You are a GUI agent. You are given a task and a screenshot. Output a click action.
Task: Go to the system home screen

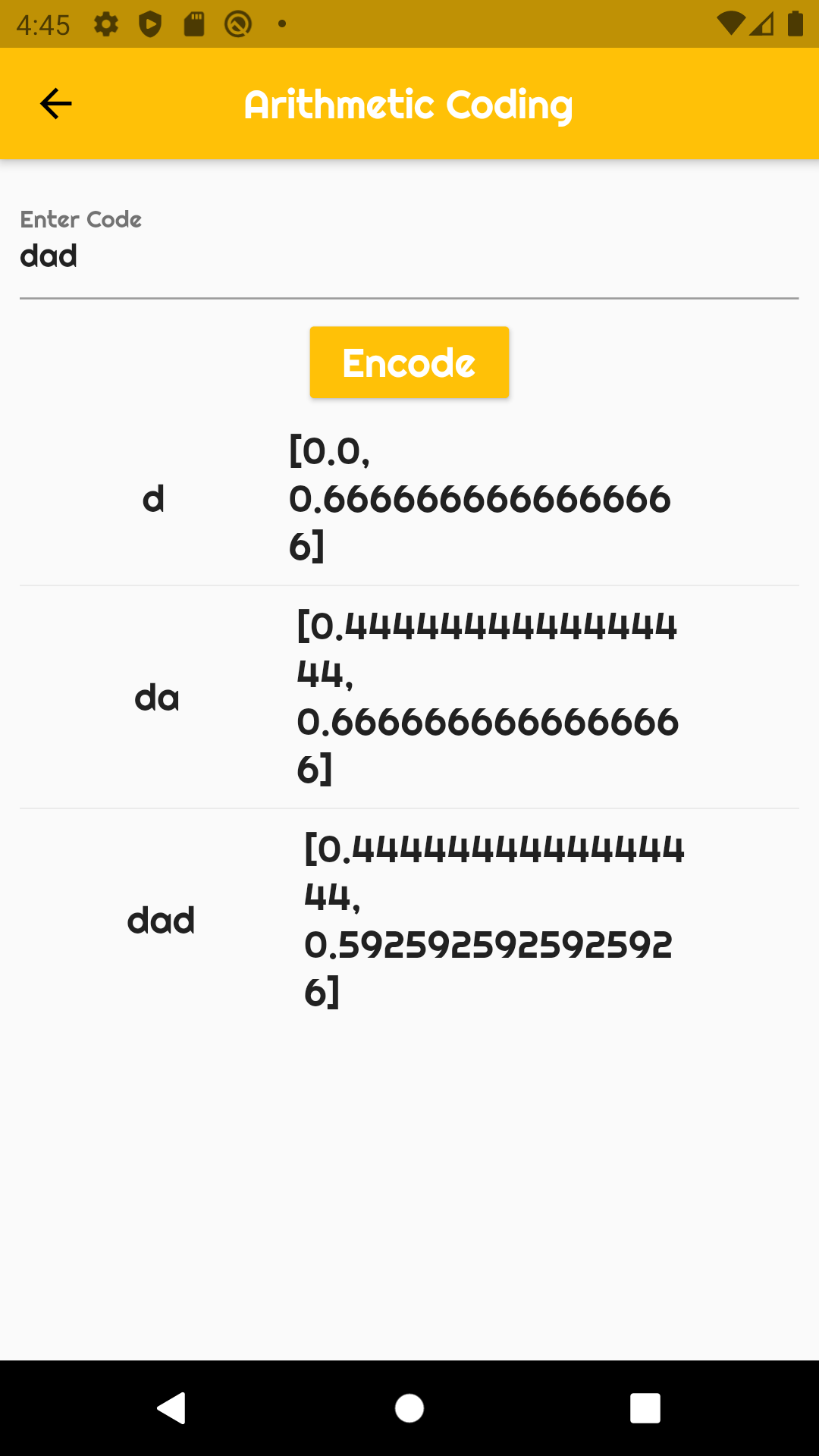409,1408
